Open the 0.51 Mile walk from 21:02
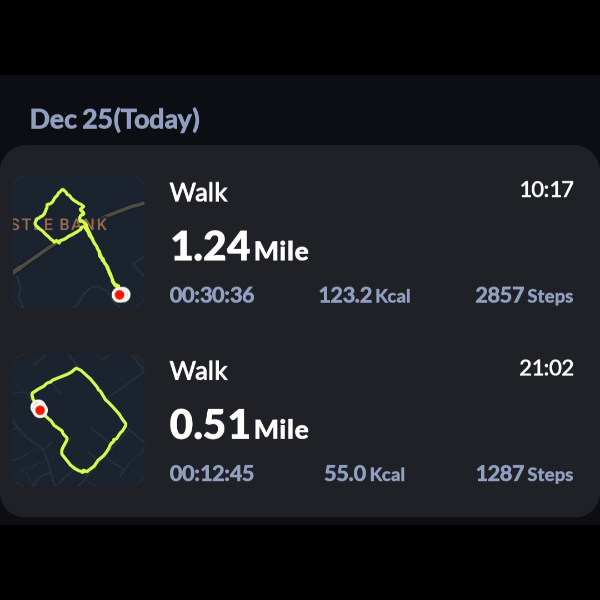 click(300, 422)
